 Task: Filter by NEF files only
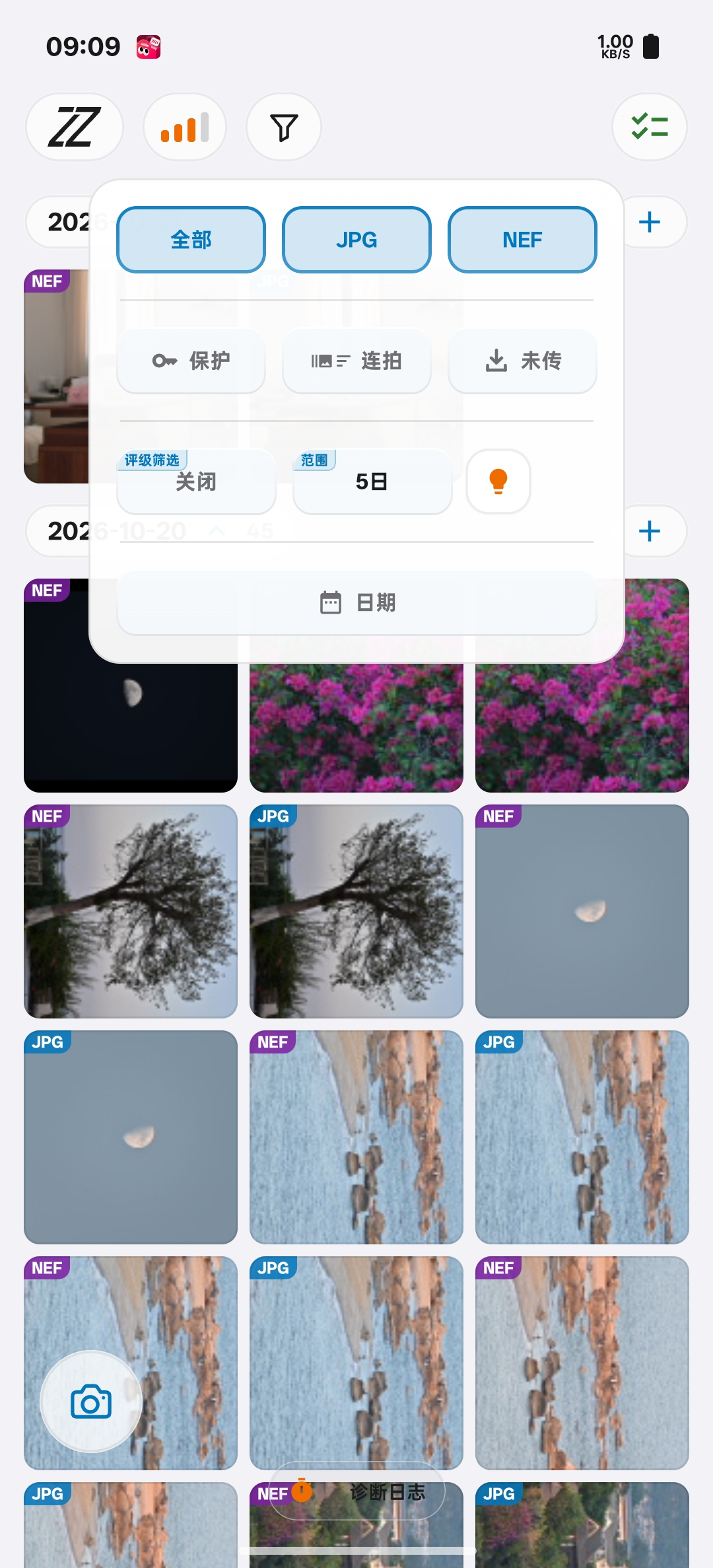coord(522,240)
